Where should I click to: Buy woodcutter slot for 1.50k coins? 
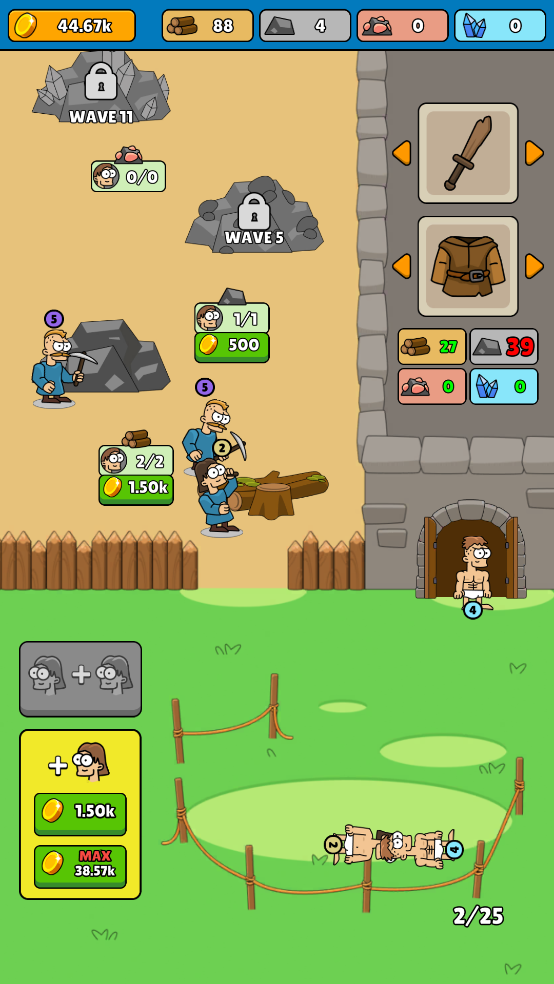point(136,489)
